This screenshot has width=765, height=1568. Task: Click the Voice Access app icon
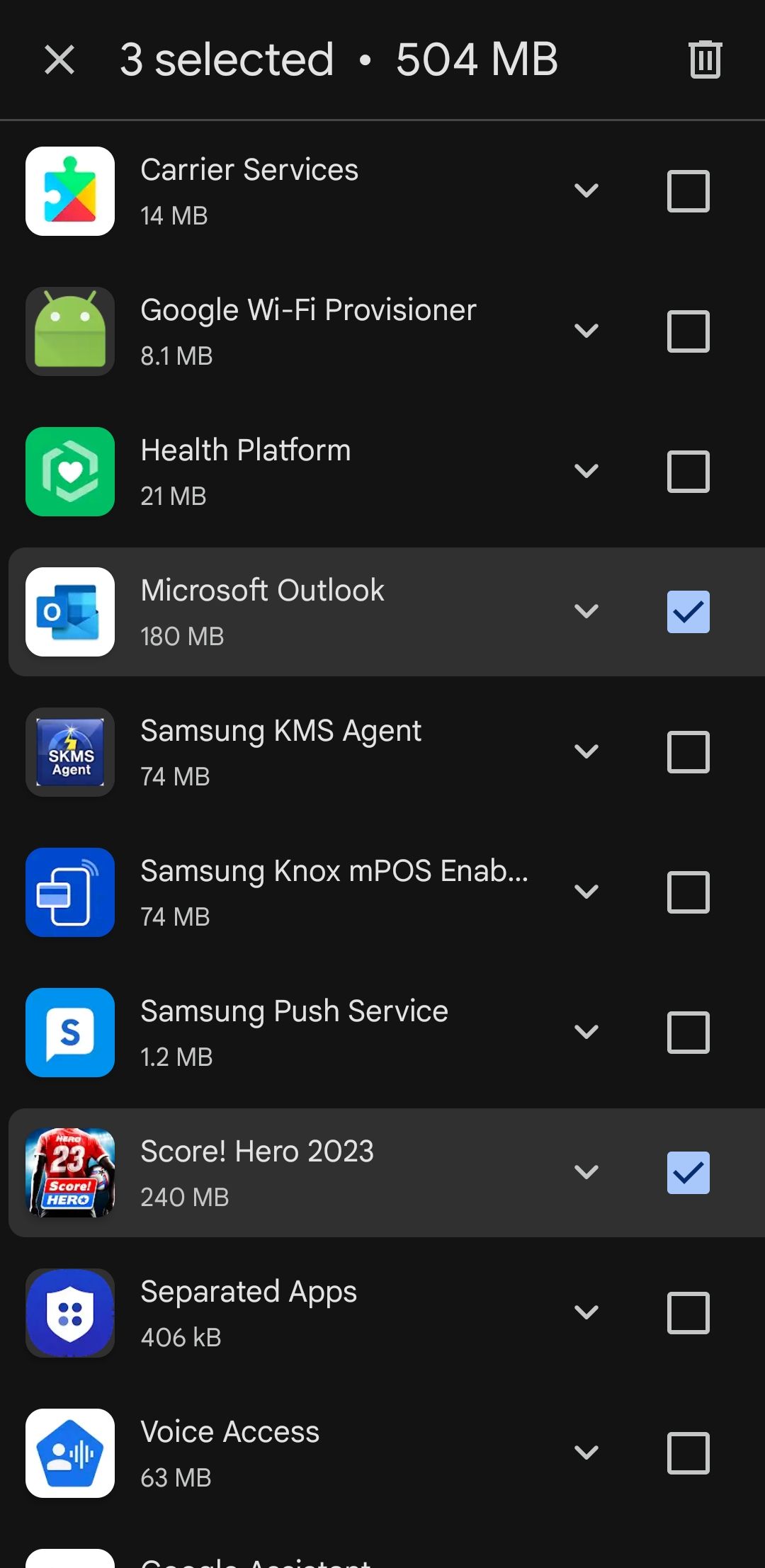(69, 1452)
